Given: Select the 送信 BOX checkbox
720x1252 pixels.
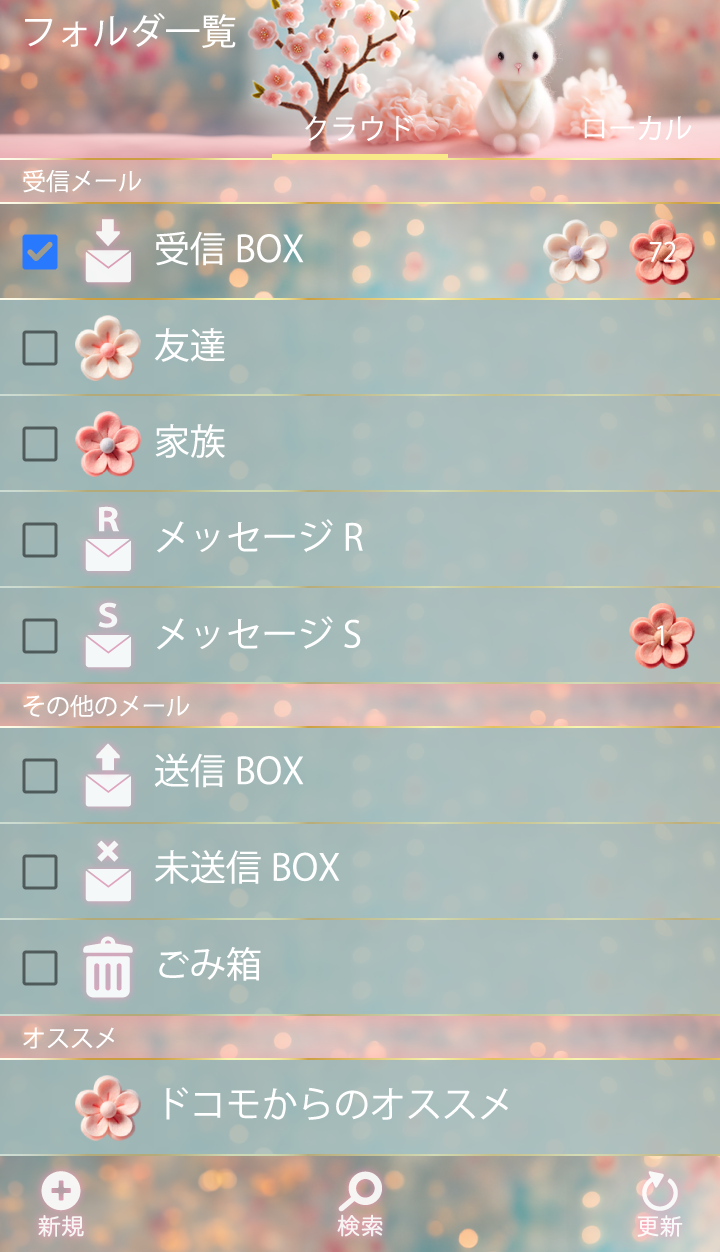Looking at the screenshot, I should [x=40, y=776].
